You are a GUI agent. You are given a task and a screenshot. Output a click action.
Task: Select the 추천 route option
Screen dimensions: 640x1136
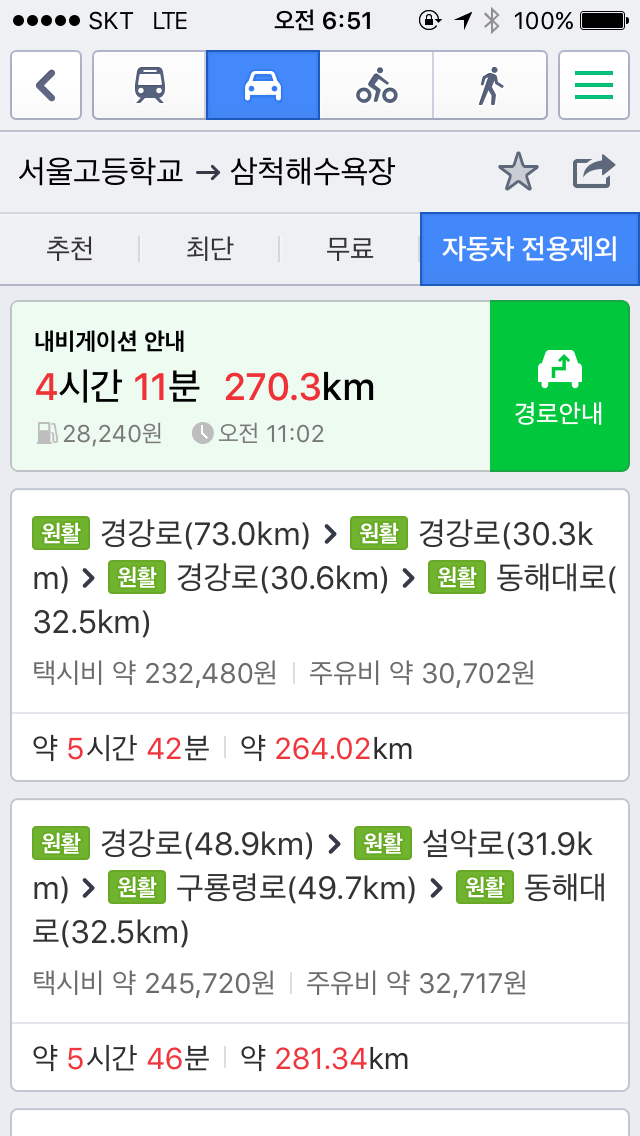[x=69, y=248]
